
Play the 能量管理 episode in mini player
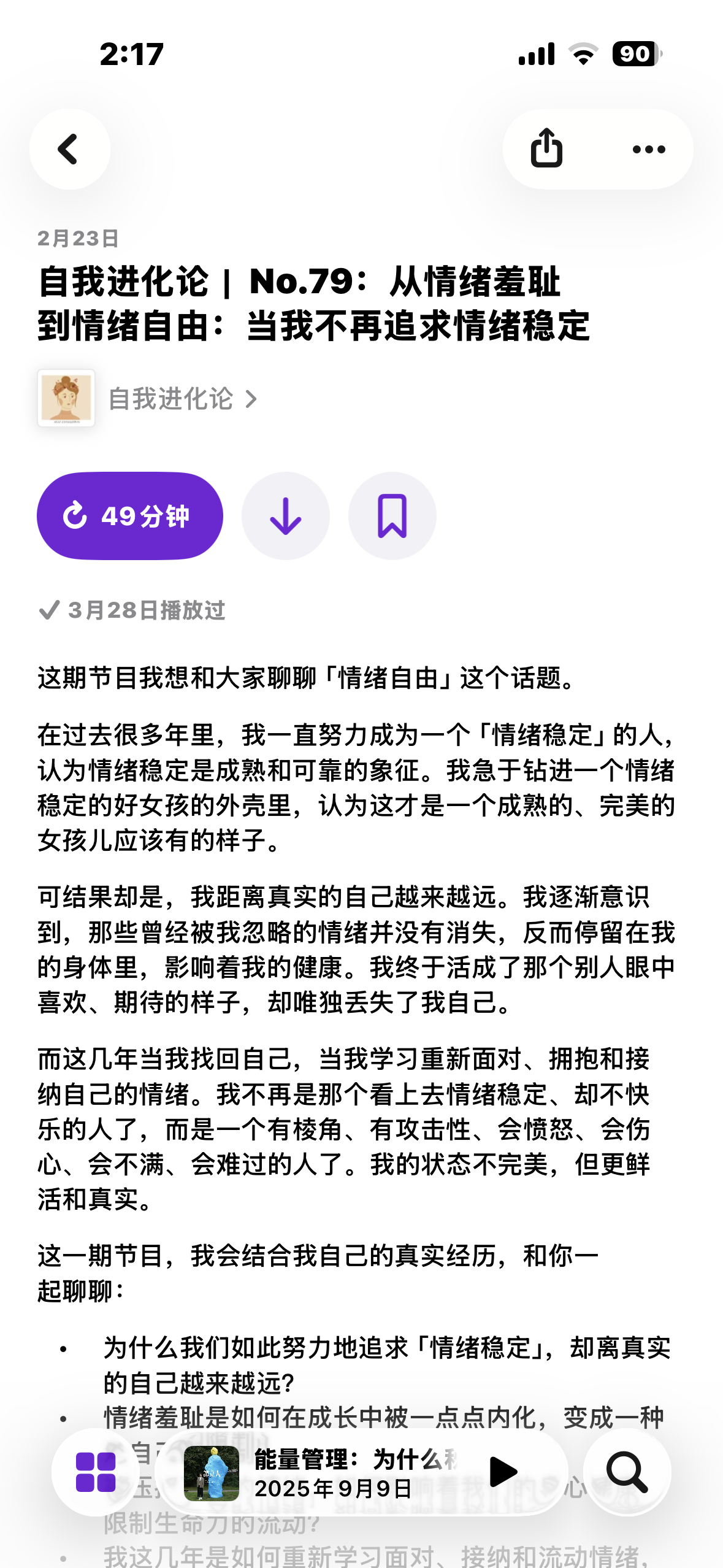(504, 1472)
